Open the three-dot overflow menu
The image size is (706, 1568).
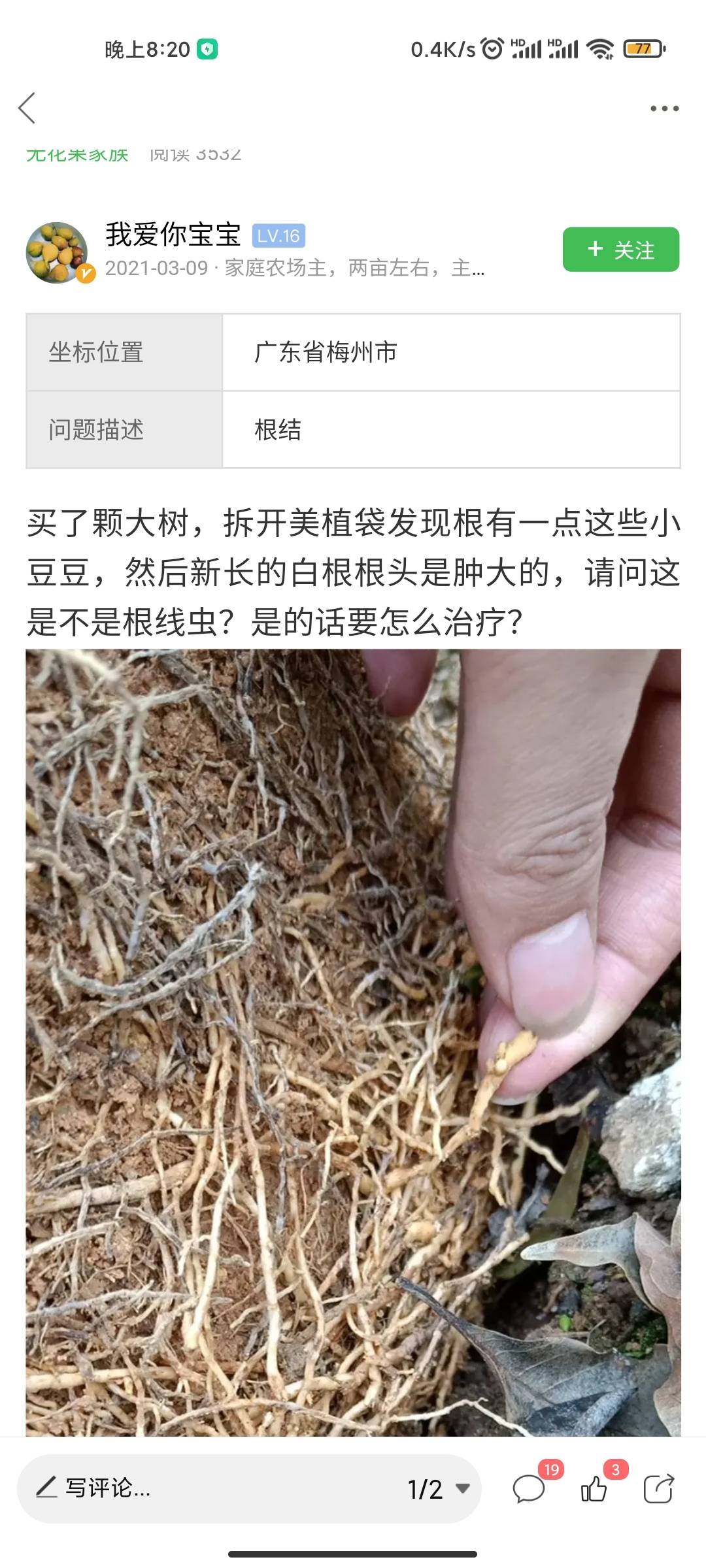(664, 108)
